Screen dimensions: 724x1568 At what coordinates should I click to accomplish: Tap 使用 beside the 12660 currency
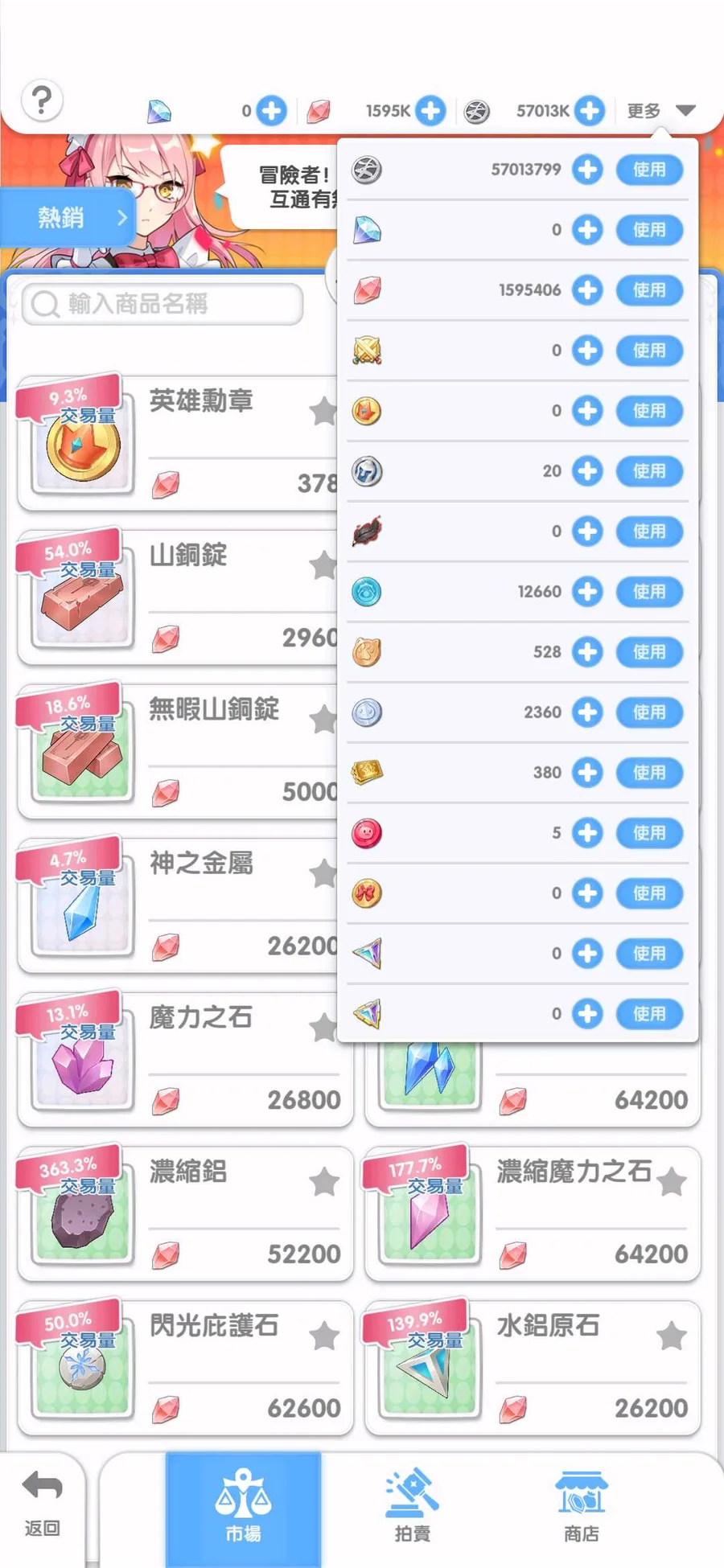pos(649,592)
